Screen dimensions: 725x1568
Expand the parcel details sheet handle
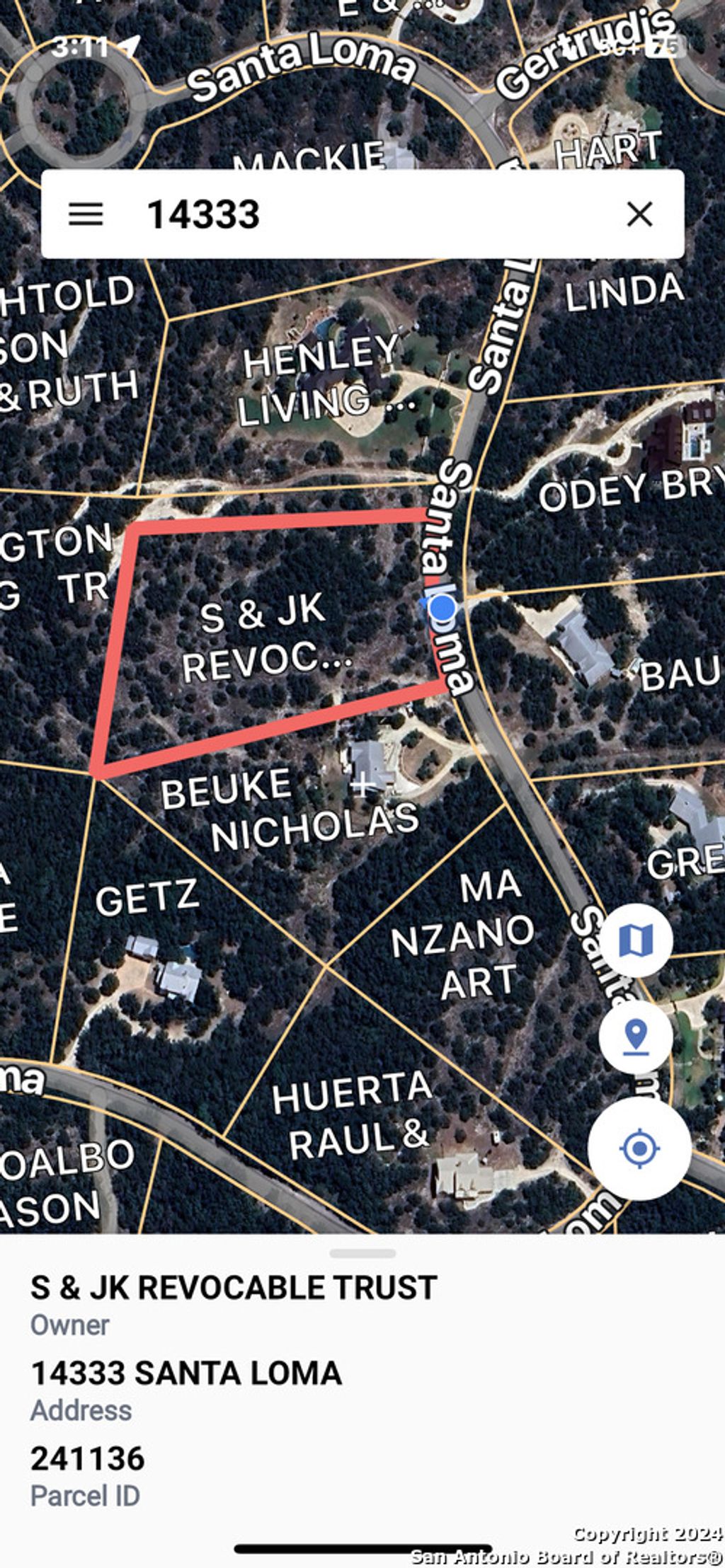[x=362, y=1254]
